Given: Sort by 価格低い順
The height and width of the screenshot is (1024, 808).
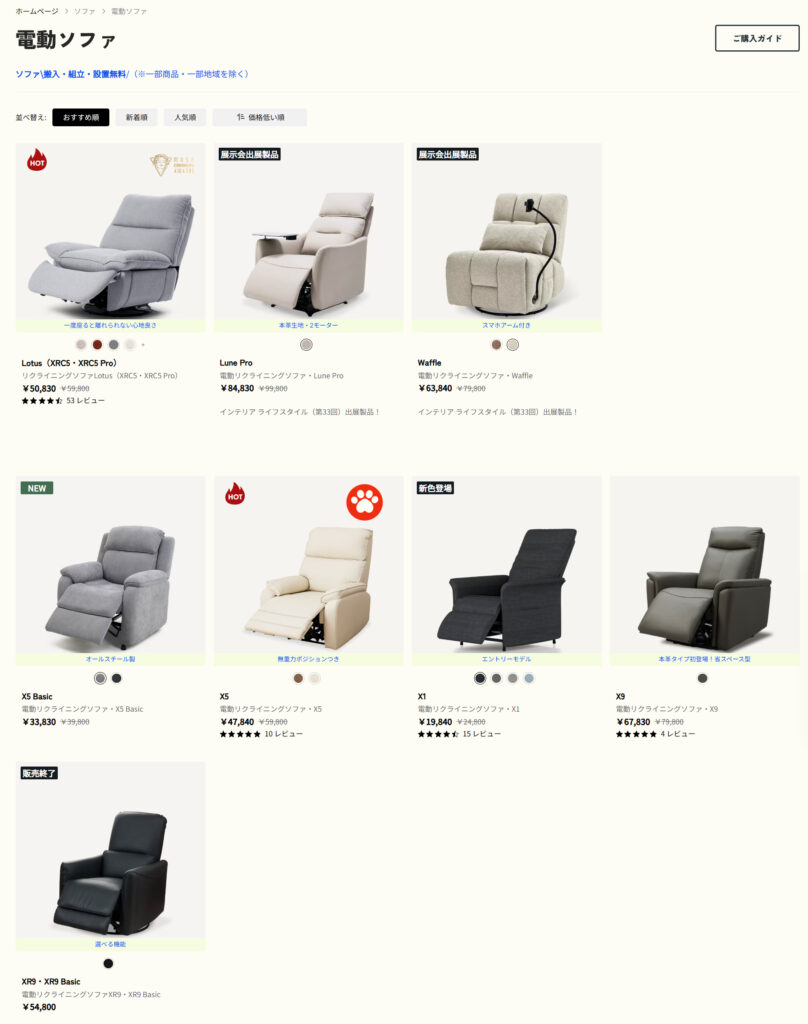Looking at the screenshot, I should pyautogui.click(x=259, y=117).
